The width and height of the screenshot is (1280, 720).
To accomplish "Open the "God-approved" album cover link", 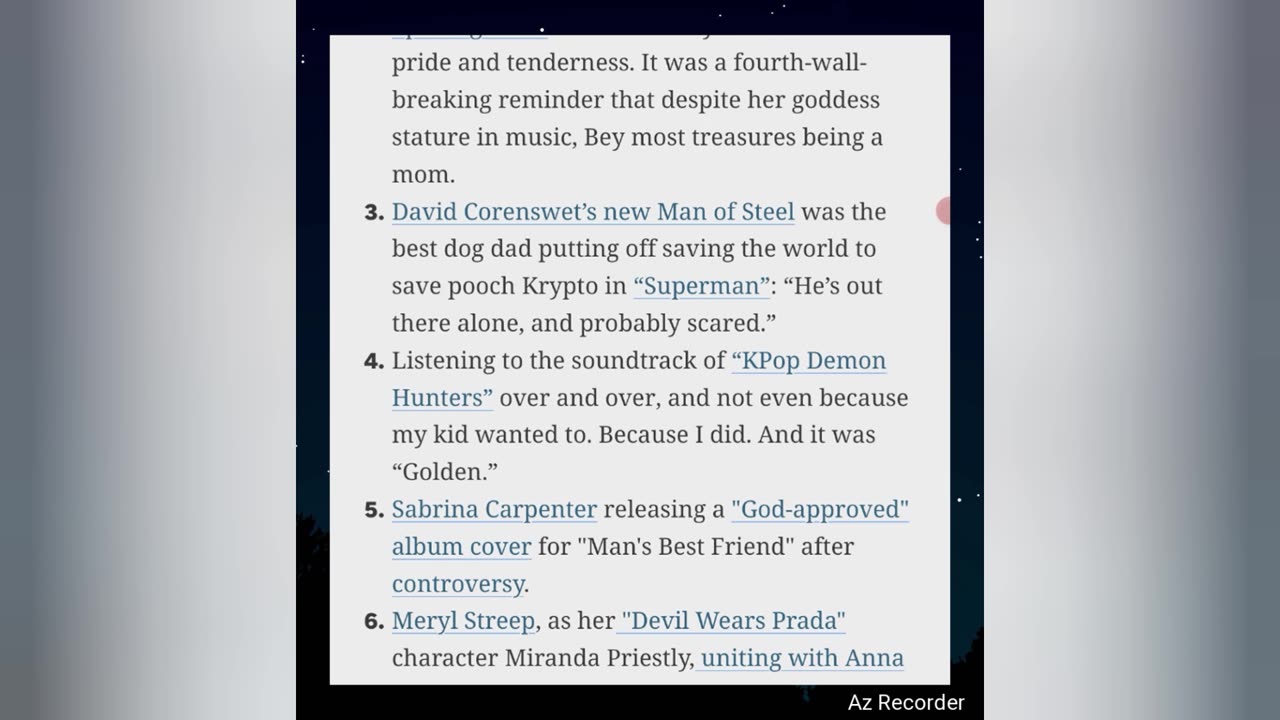I will click(819, 509).
